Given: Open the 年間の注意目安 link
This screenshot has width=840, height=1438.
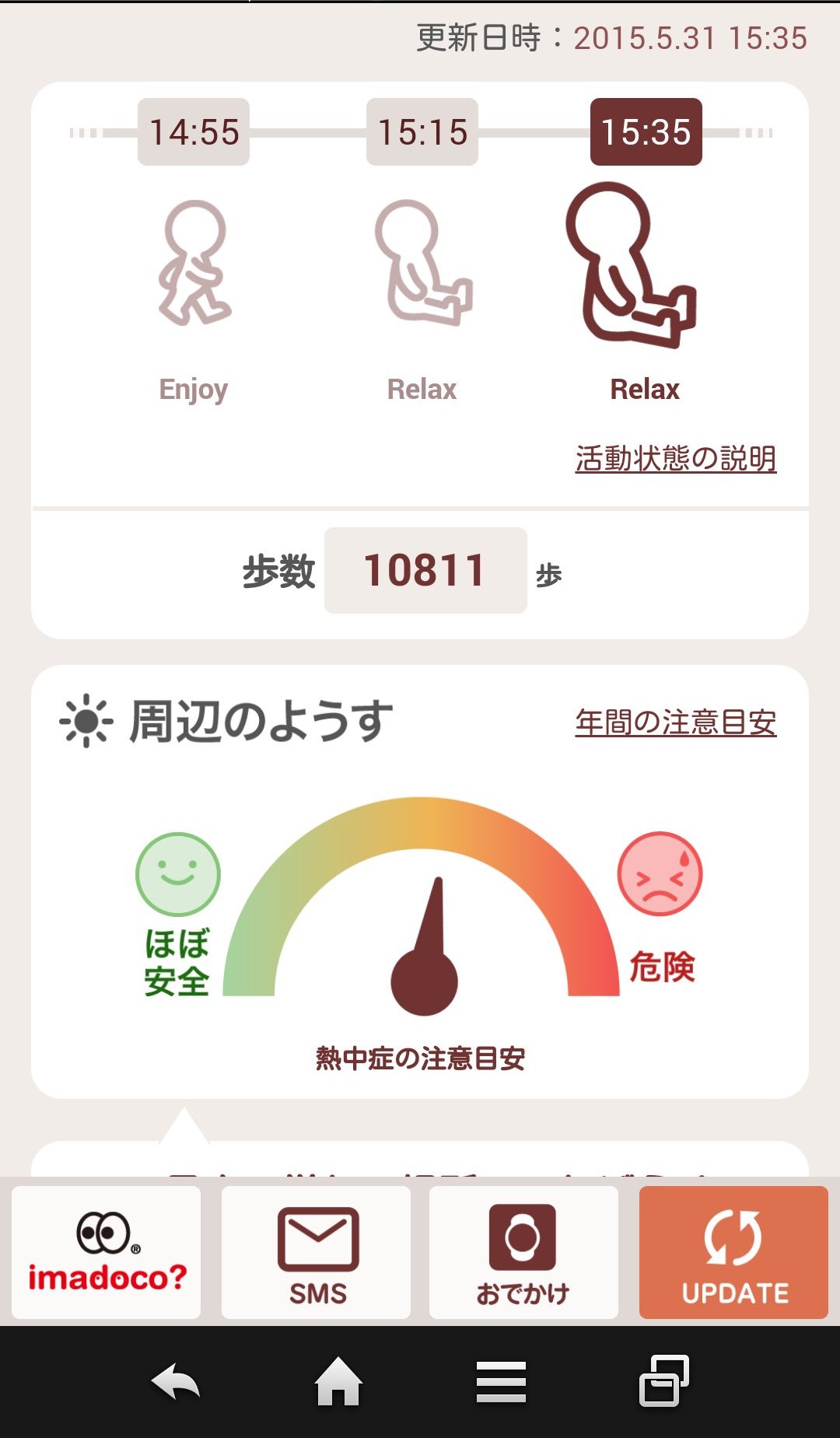Looking at the screenshot, I should (x=675, y=722).
